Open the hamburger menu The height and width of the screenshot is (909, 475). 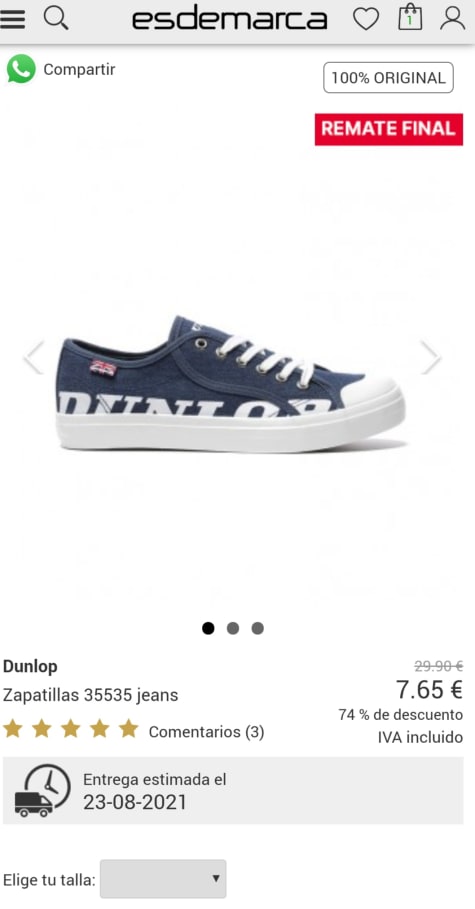pos(13,19)
